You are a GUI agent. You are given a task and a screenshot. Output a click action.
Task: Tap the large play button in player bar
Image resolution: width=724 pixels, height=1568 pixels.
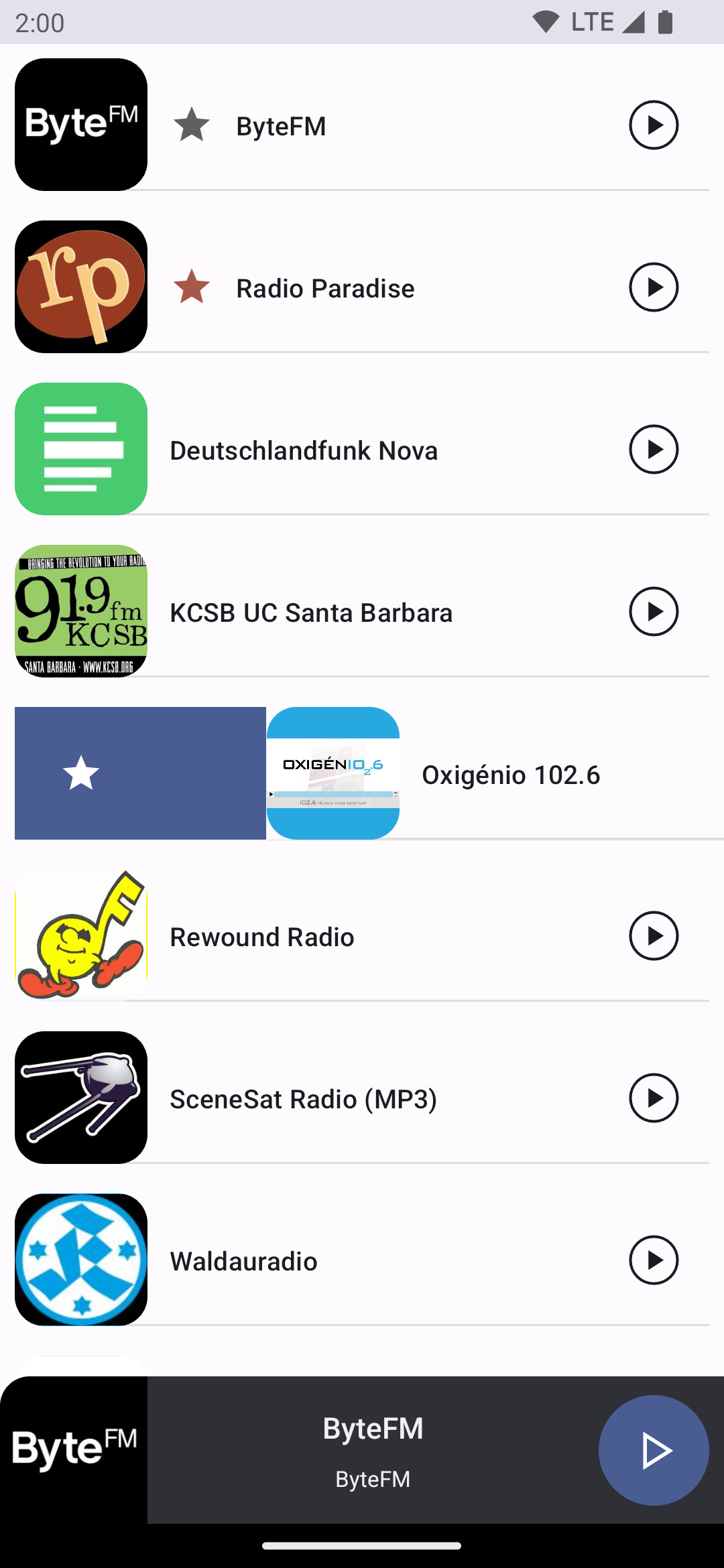coord(654,1451)
